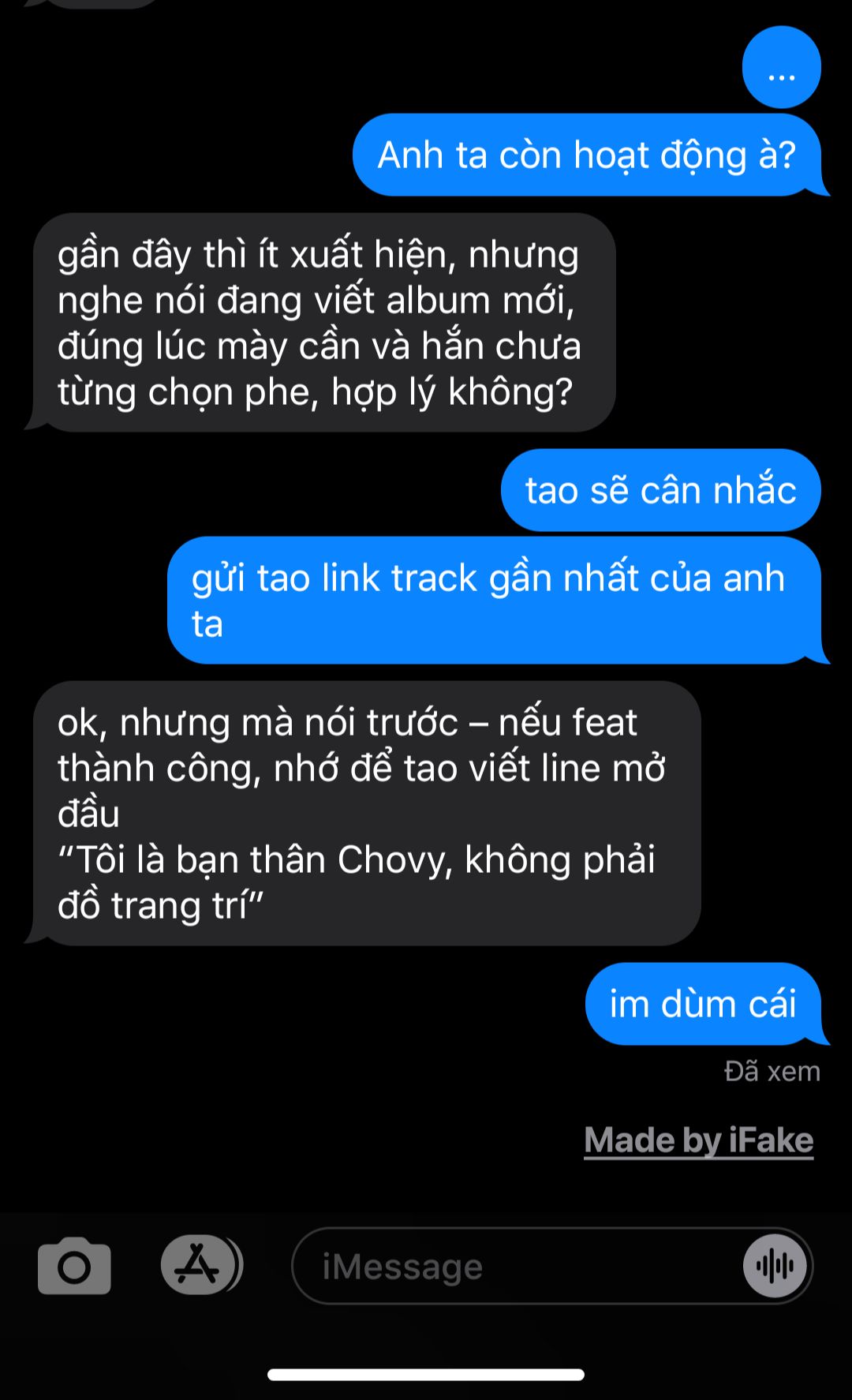Open the Made by iFake link

click(698, 1140)
